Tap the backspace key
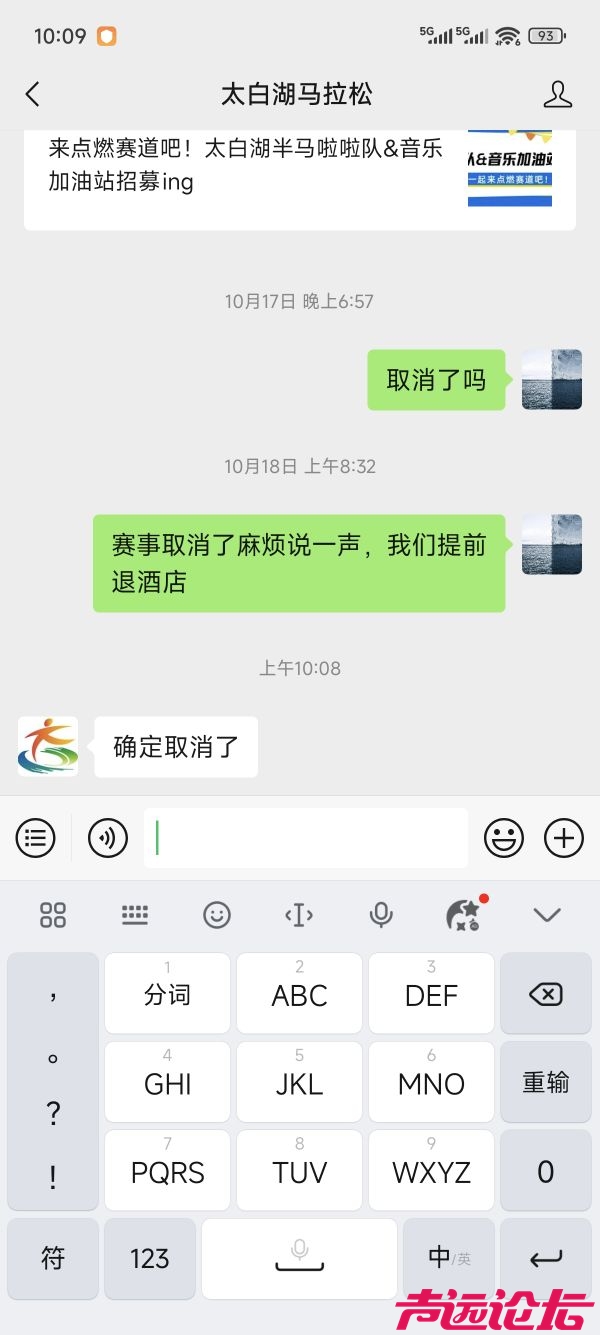 (545, 994)
